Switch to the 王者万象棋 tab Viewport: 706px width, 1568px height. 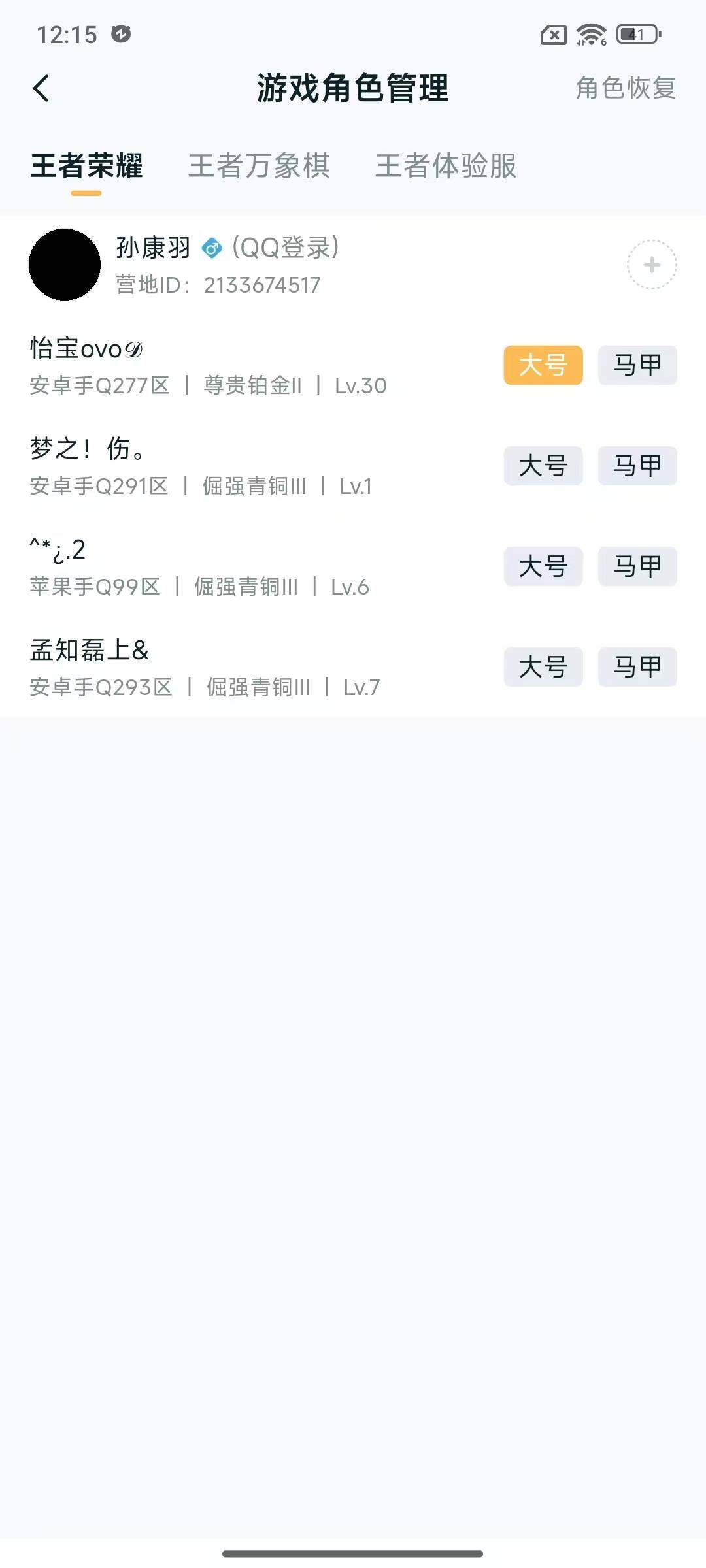coord(260,168)
